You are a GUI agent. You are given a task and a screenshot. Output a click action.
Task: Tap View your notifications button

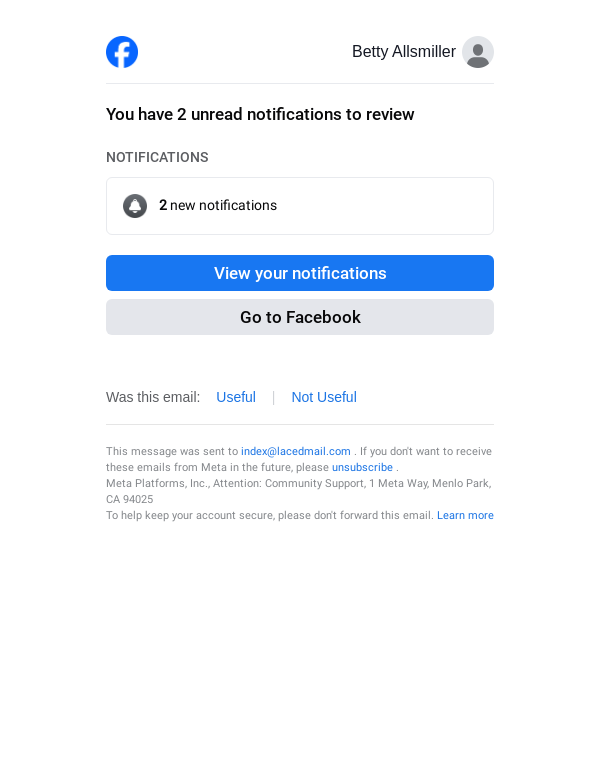[300, 273]
